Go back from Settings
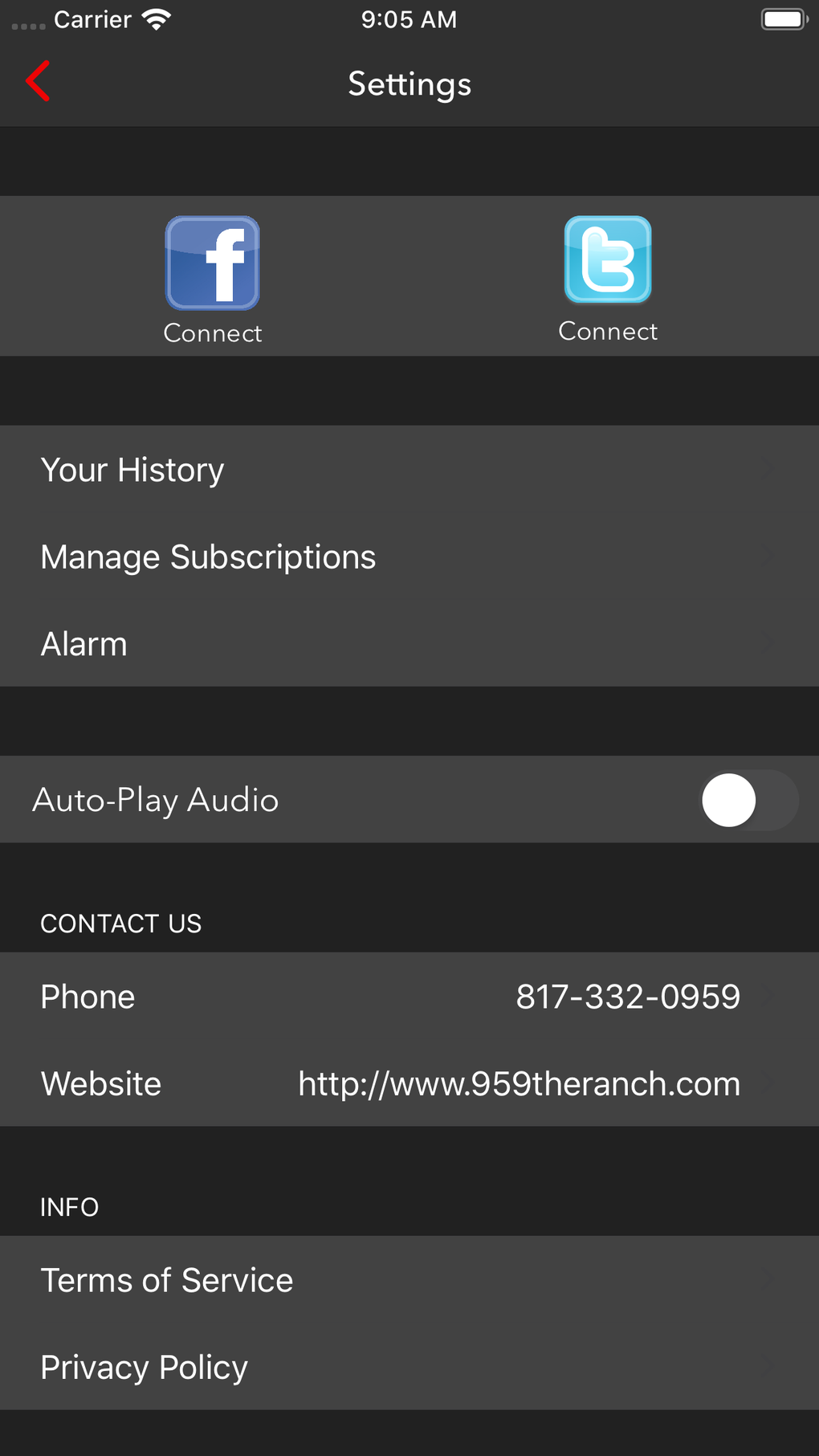 (x=38, y=81)
